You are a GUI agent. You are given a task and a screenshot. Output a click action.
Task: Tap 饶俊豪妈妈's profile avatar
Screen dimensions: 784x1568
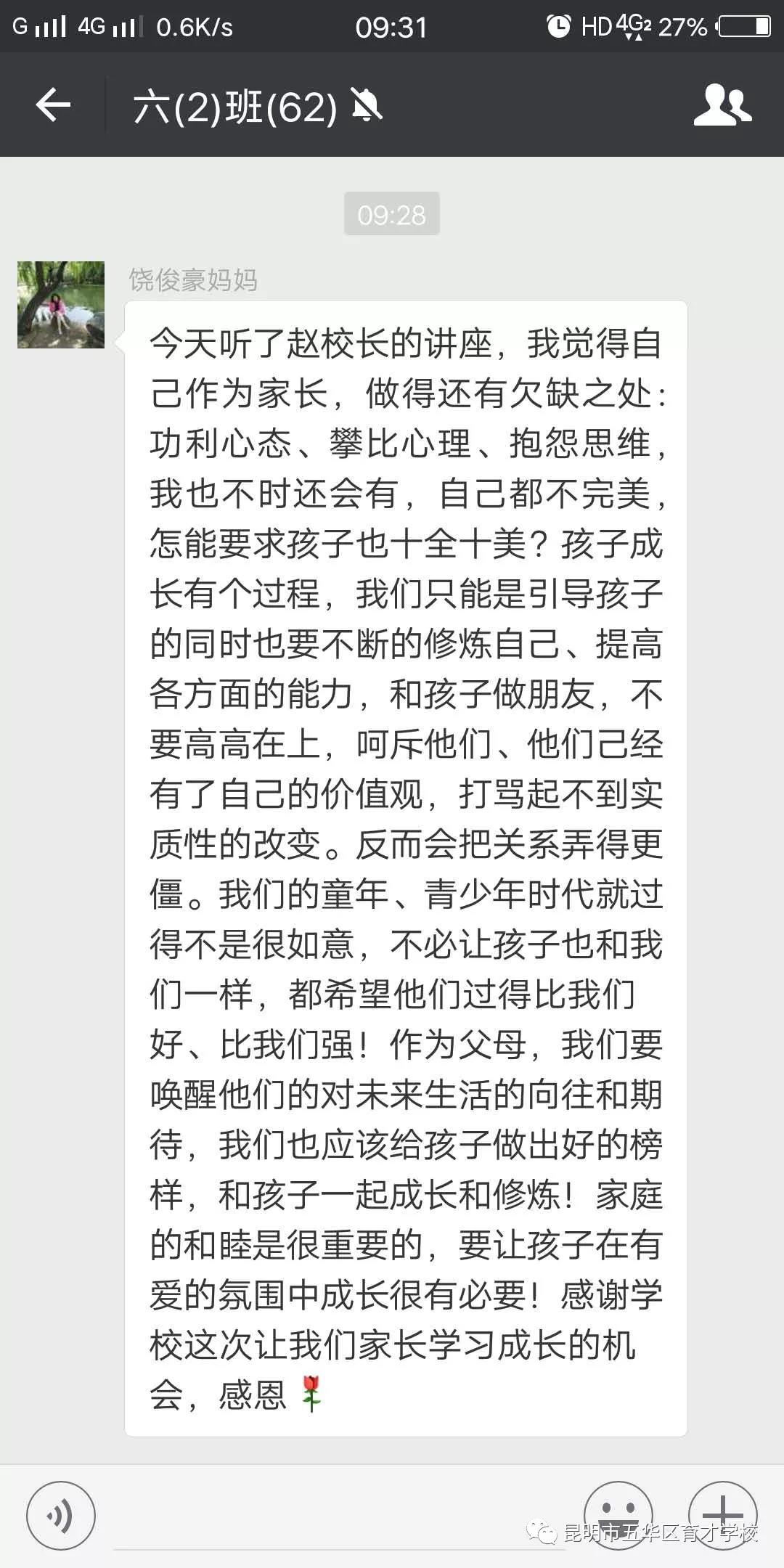point(61,305)
